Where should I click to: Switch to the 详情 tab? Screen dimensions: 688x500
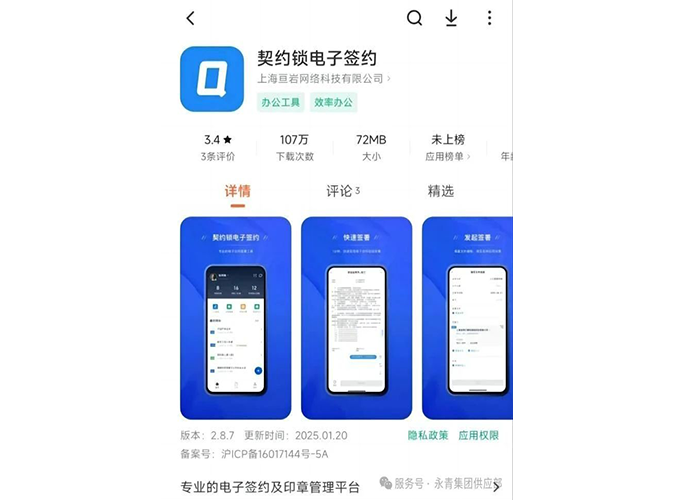click(237, 191)
